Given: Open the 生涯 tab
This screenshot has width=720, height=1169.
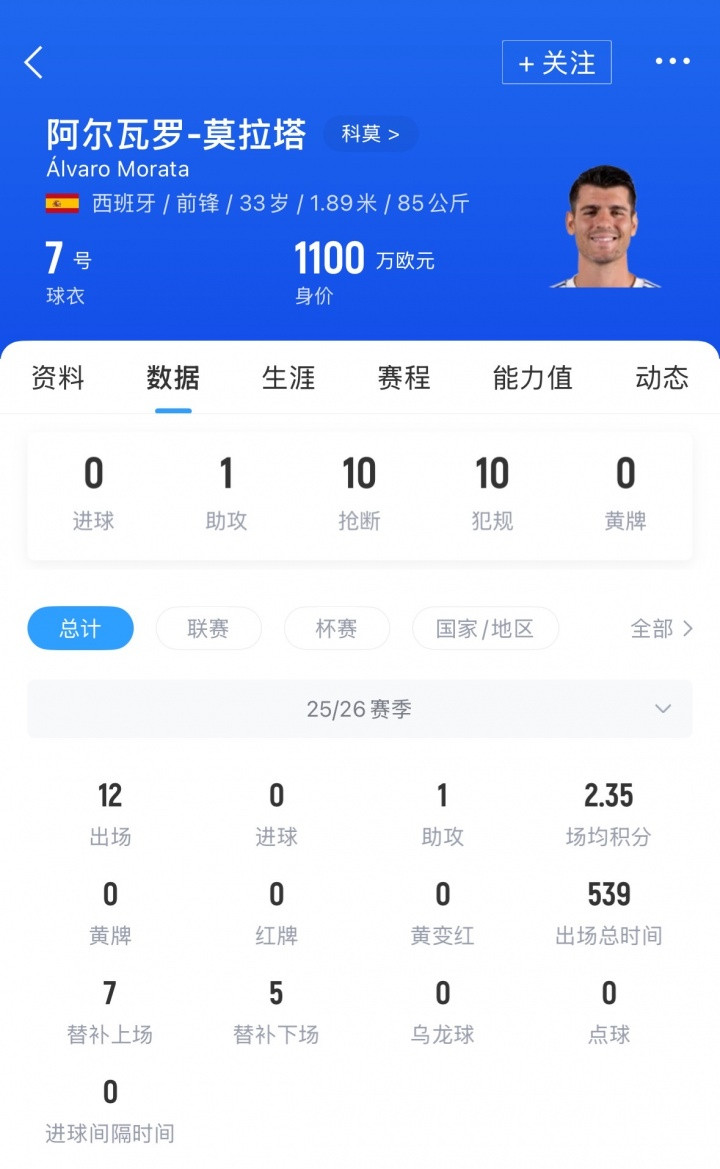Looking at the screenshot, I should 288,378.
